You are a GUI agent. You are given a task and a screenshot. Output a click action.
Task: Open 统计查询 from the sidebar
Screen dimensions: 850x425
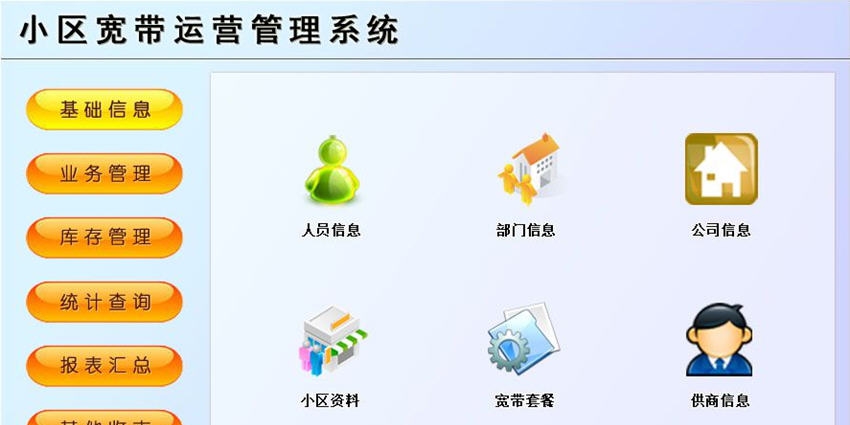104,301
